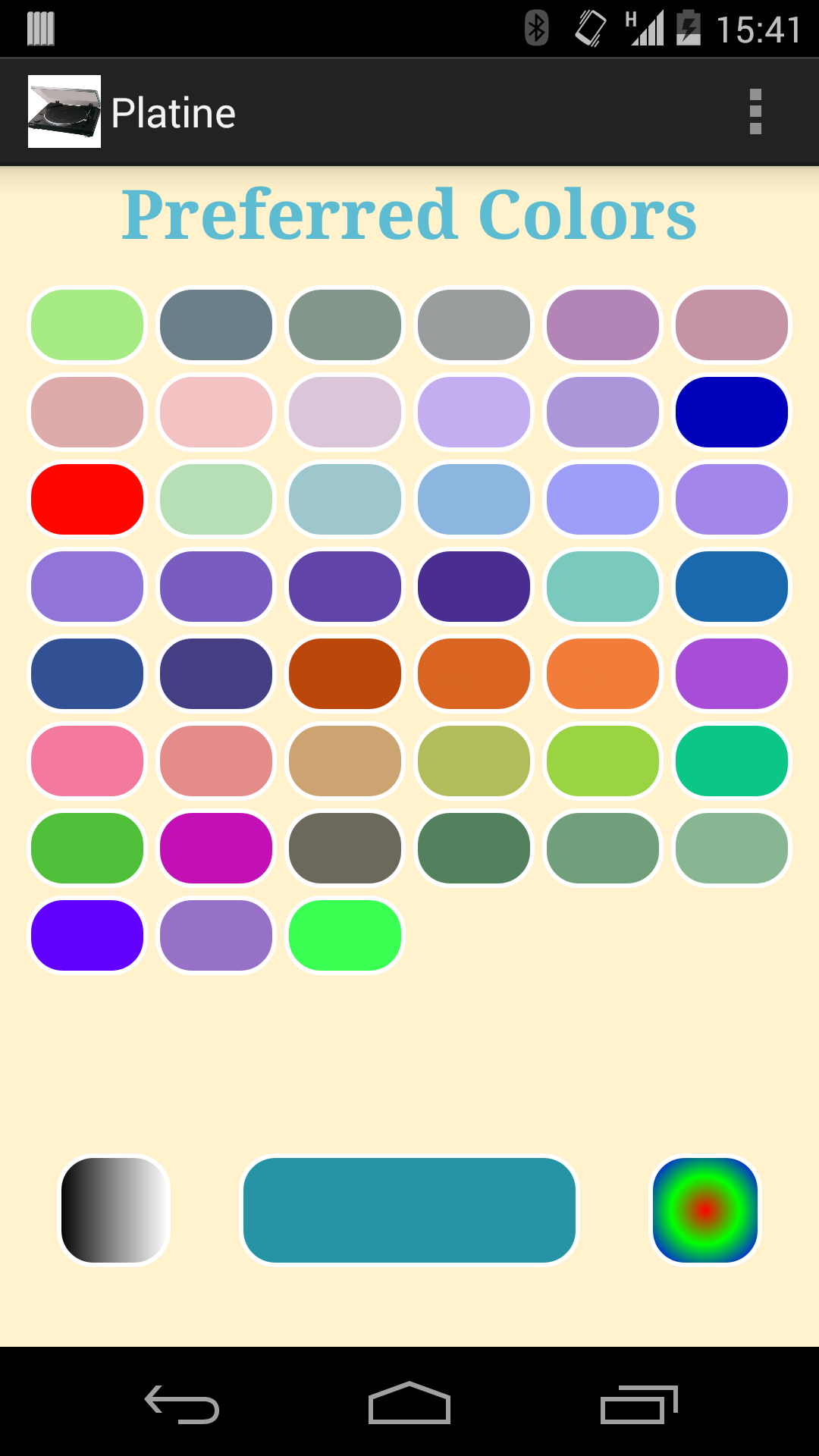Choose the emerald green swatch
The height and width of the screenshot is (1456, 819).
[x=732, y=761]
